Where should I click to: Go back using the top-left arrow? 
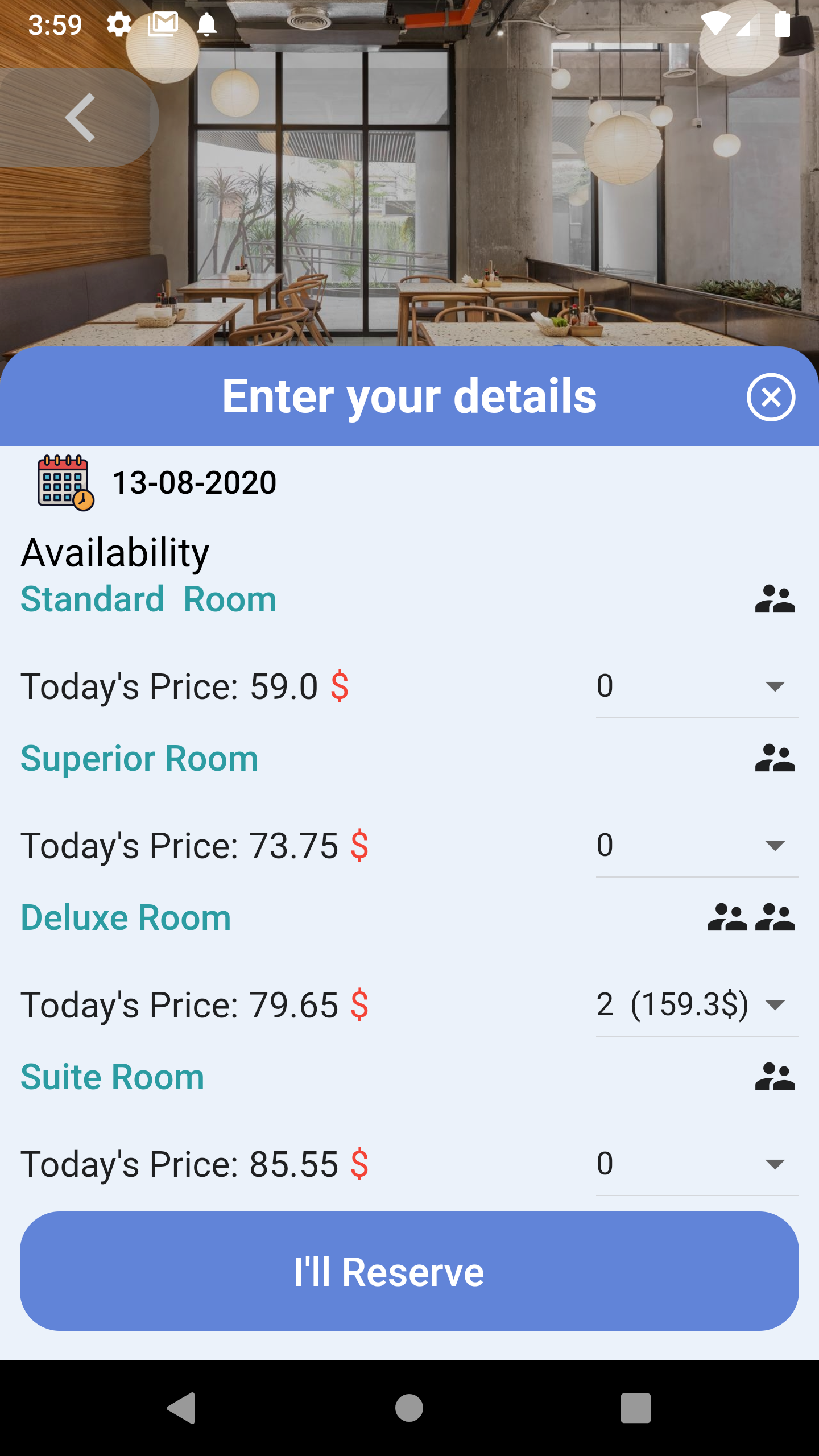pos(78,118)
